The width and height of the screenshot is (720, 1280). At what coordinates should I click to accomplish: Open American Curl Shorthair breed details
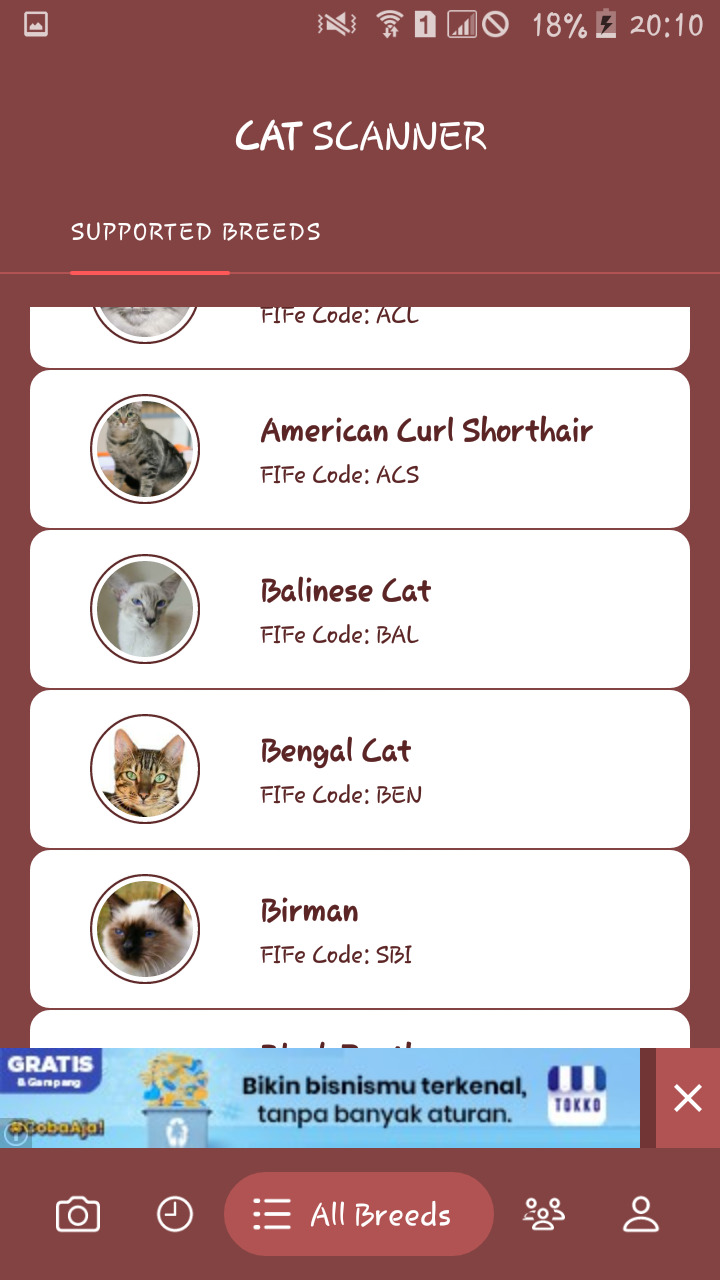pos(360,449)
